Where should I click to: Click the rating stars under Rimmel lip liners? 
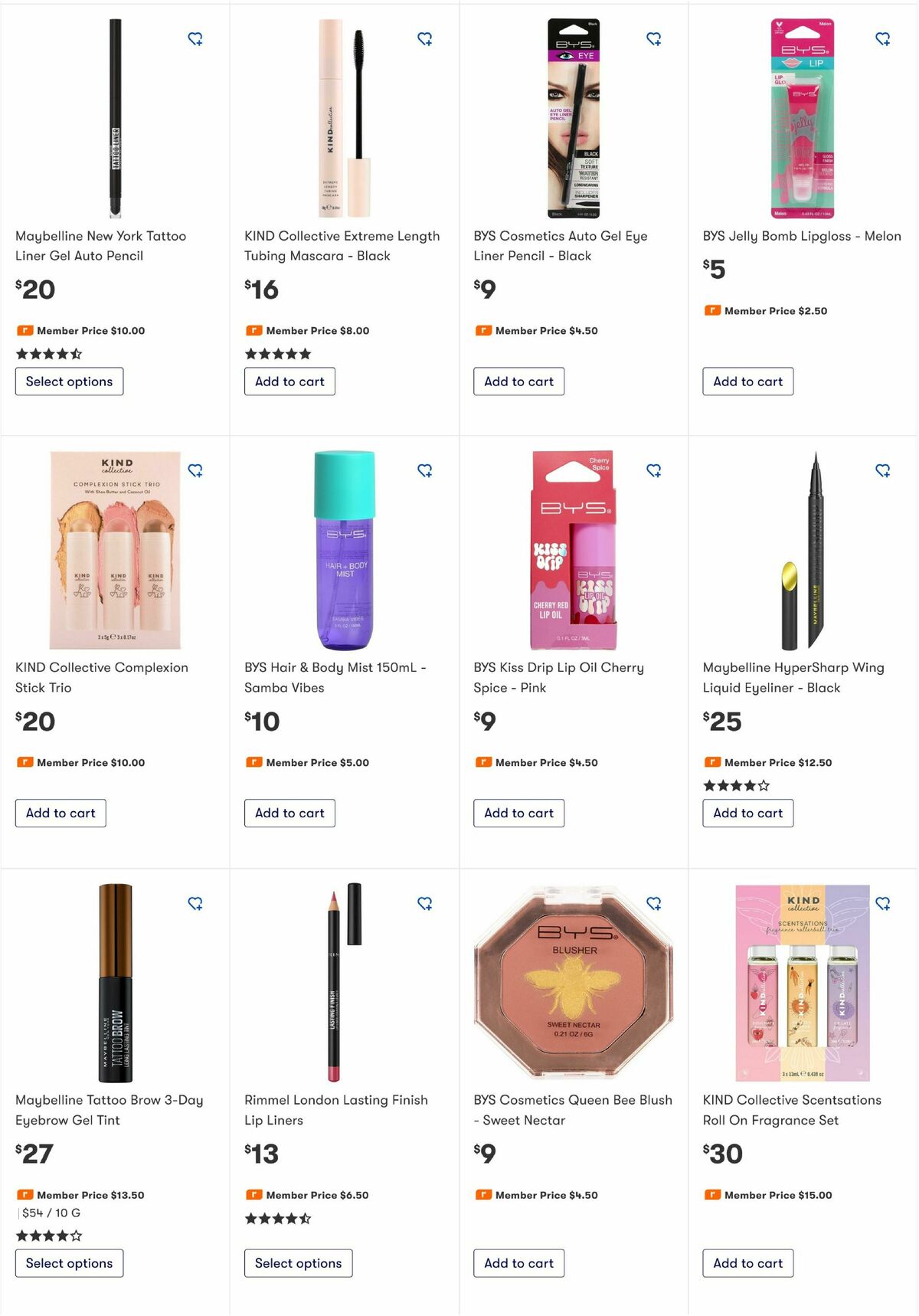[277, 1217]
